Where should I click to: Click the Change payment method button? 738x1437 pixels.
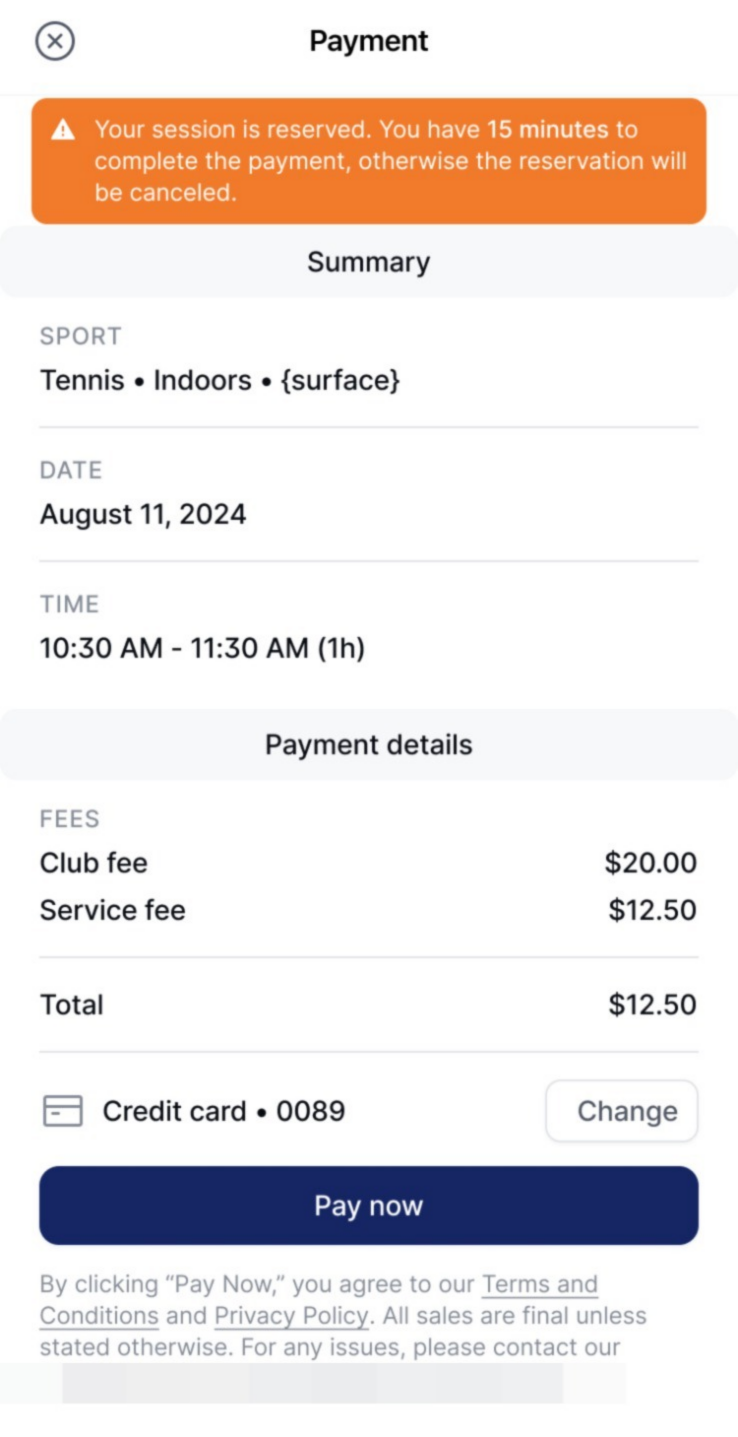point(622,1110)
